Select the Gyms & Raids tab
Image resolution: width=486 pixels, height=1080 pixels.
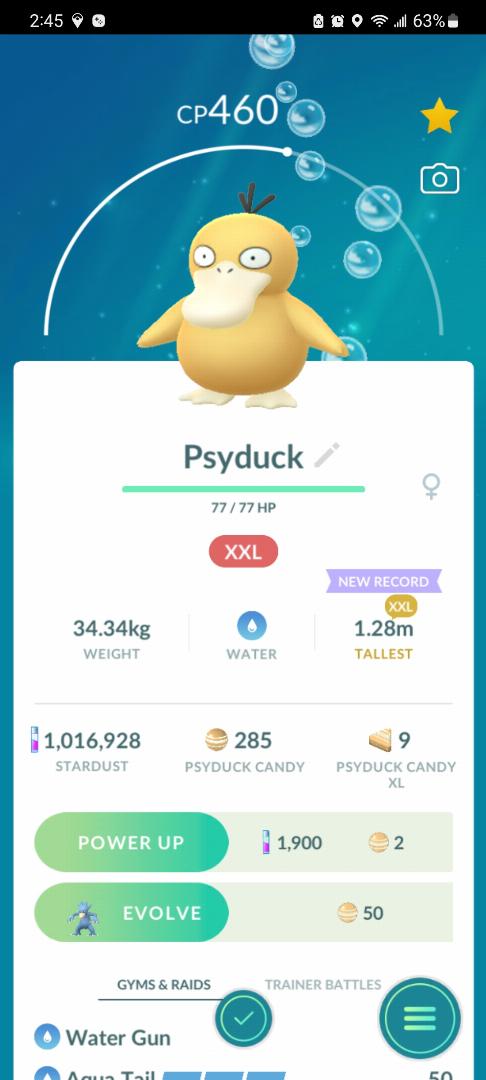click(164, 984)
